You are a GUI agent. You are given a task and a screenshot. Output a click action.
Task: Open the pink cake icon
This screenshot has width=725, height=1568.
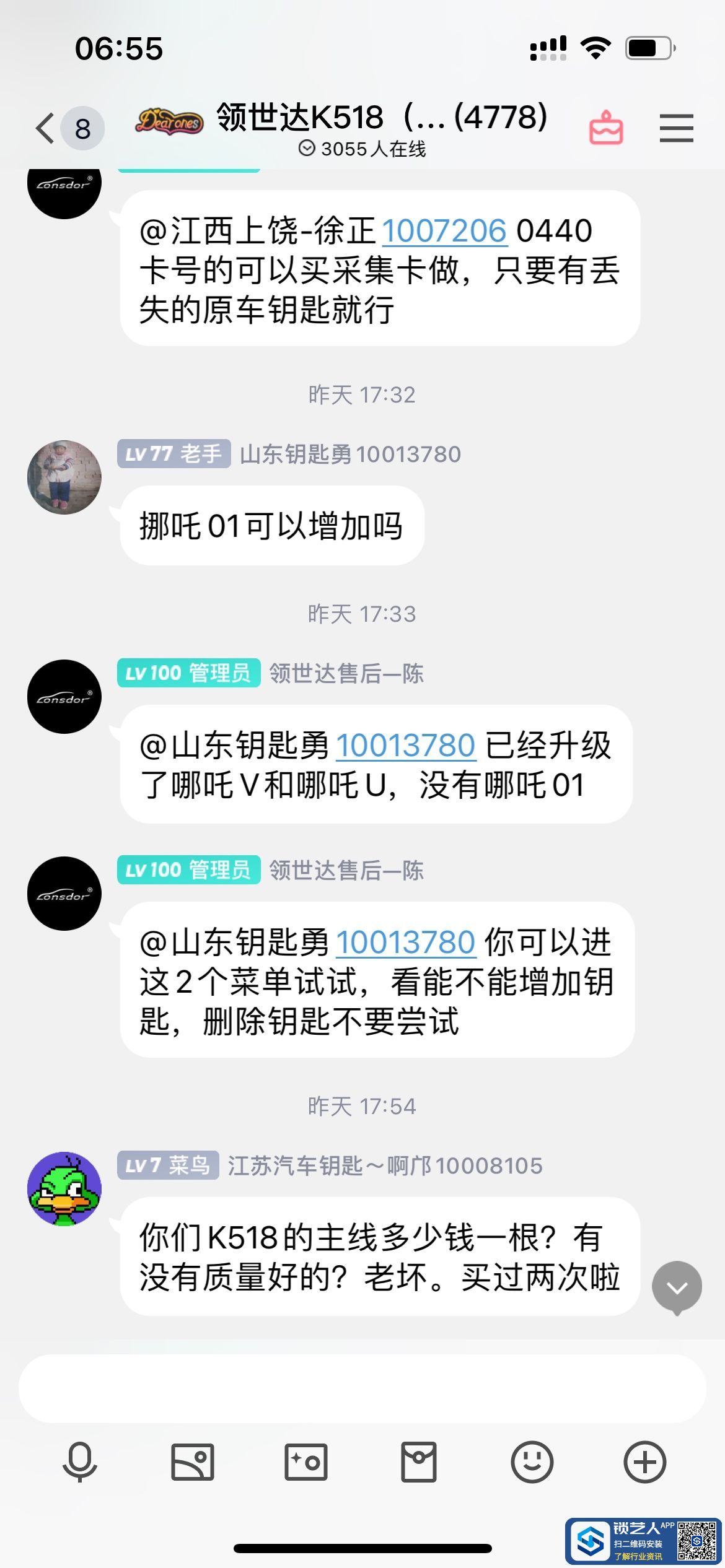pyautogui.click(x=605, y=128)
